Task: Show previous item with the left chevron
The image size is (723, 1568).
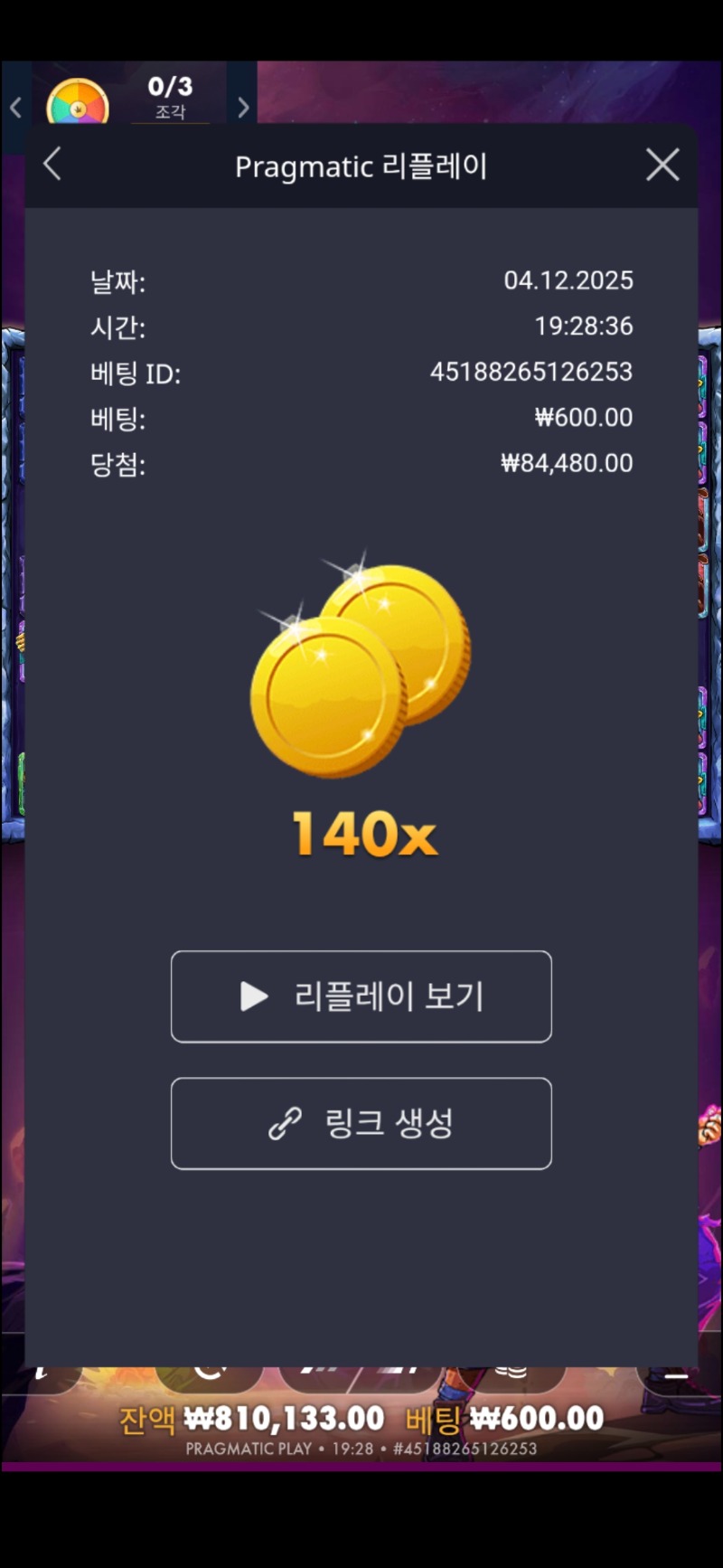Action: pos(15,108)
